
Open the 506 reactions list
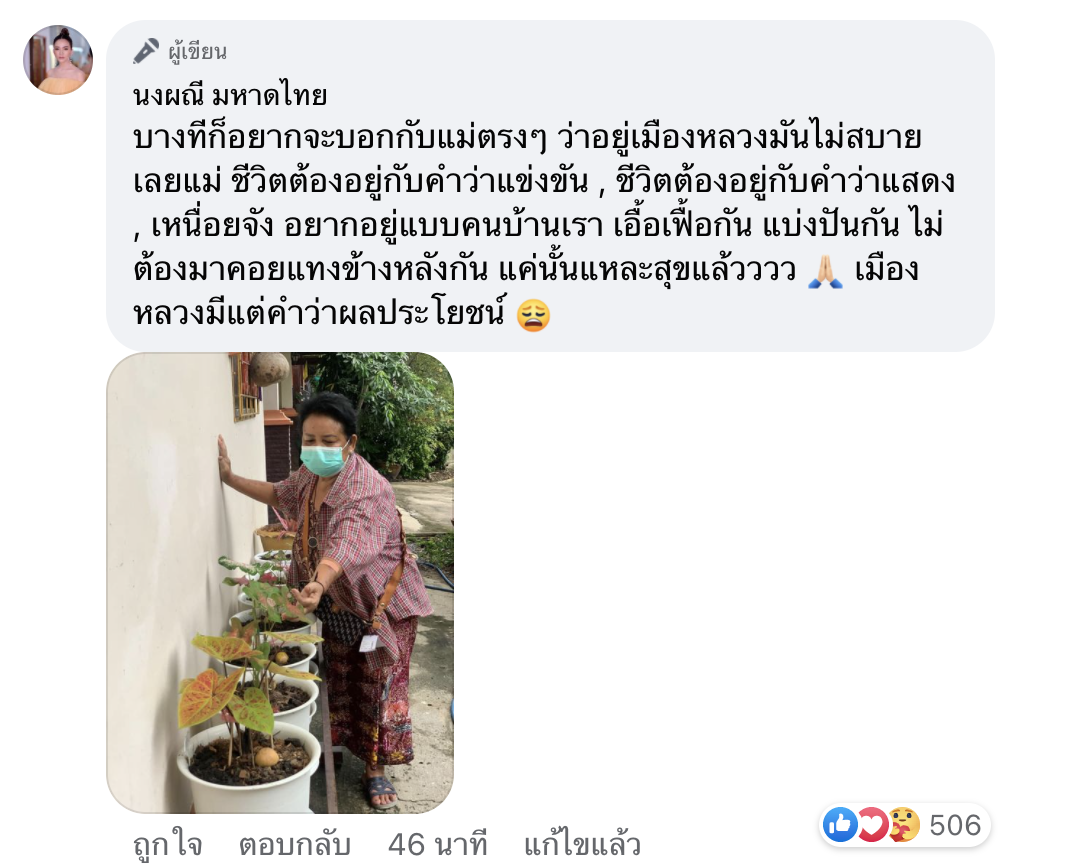point(904,825)
